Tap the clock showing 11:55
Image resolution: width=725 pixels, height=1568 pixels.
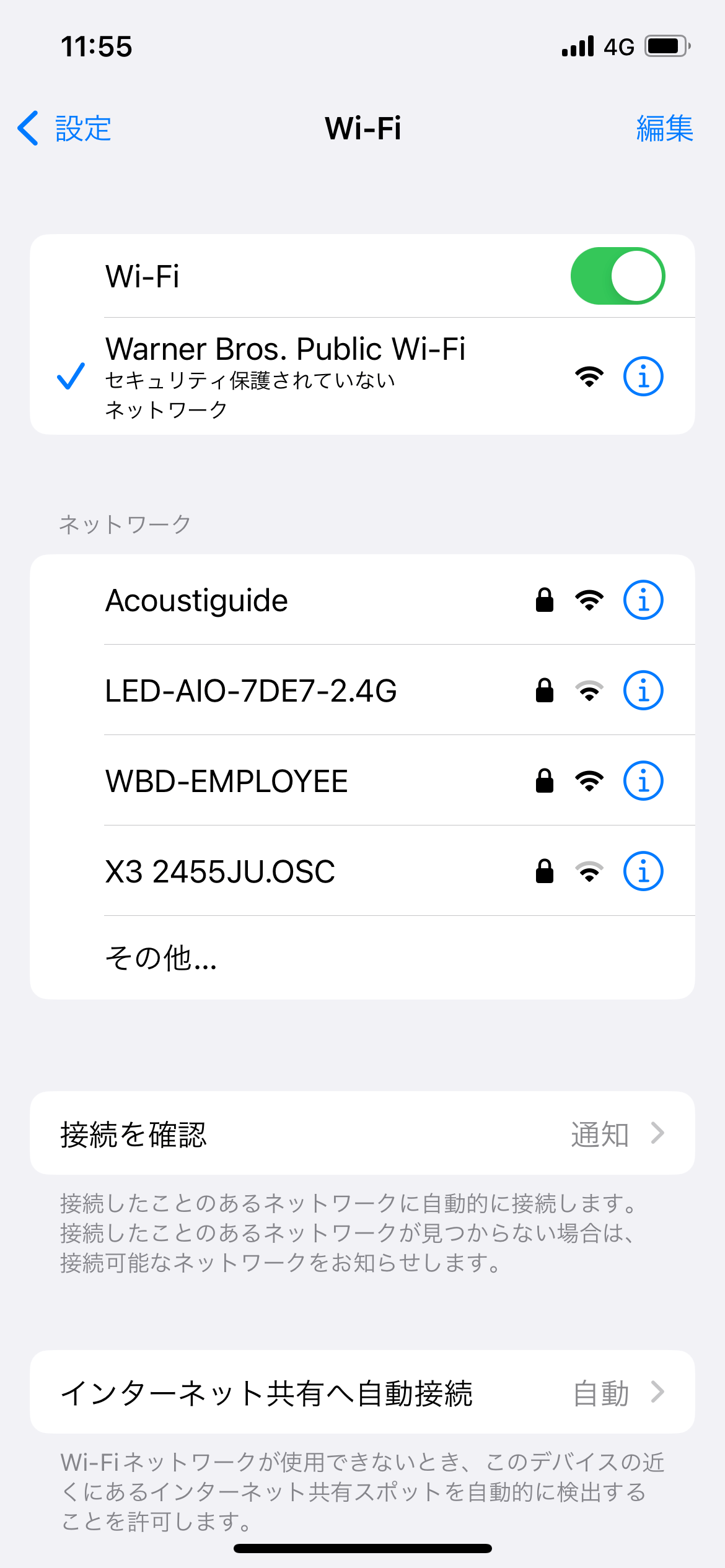pos(97,46)
